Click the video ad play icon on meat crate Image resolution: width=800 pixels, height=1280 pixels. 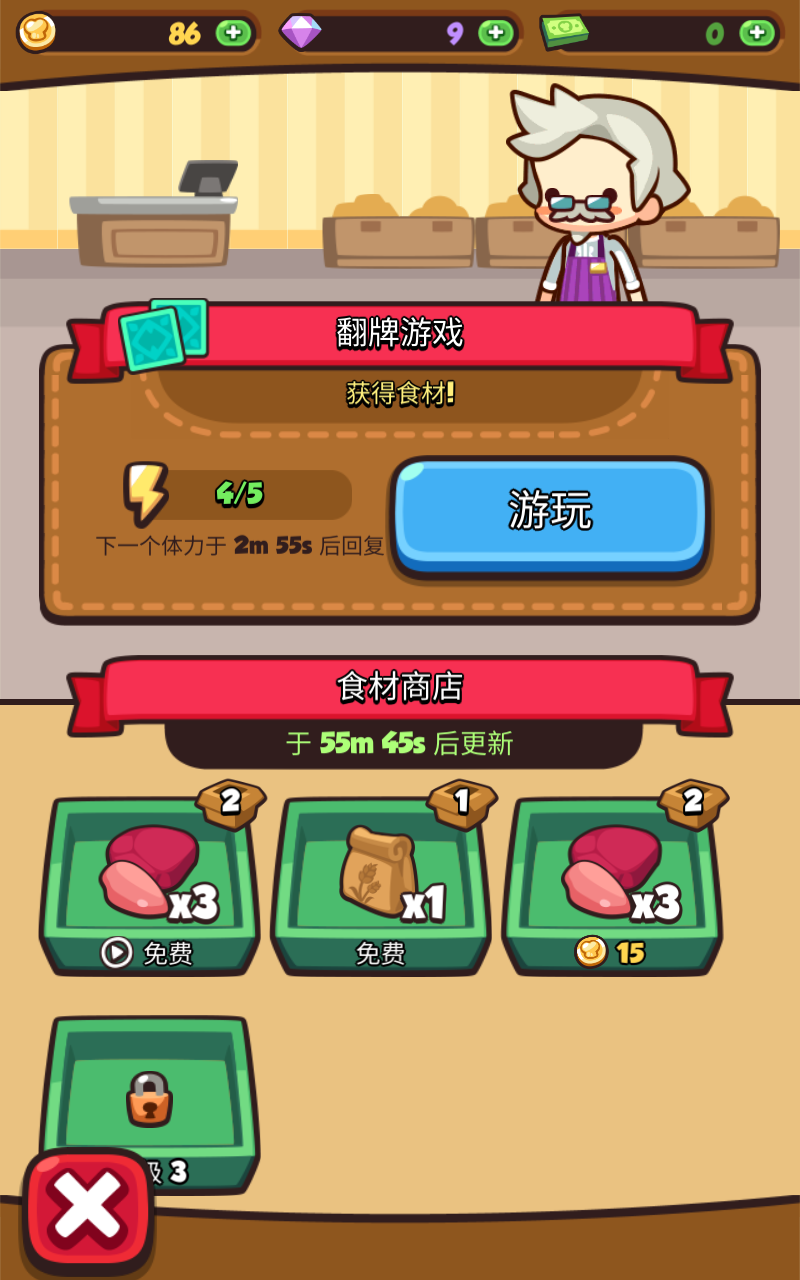[x=118, y=954]
